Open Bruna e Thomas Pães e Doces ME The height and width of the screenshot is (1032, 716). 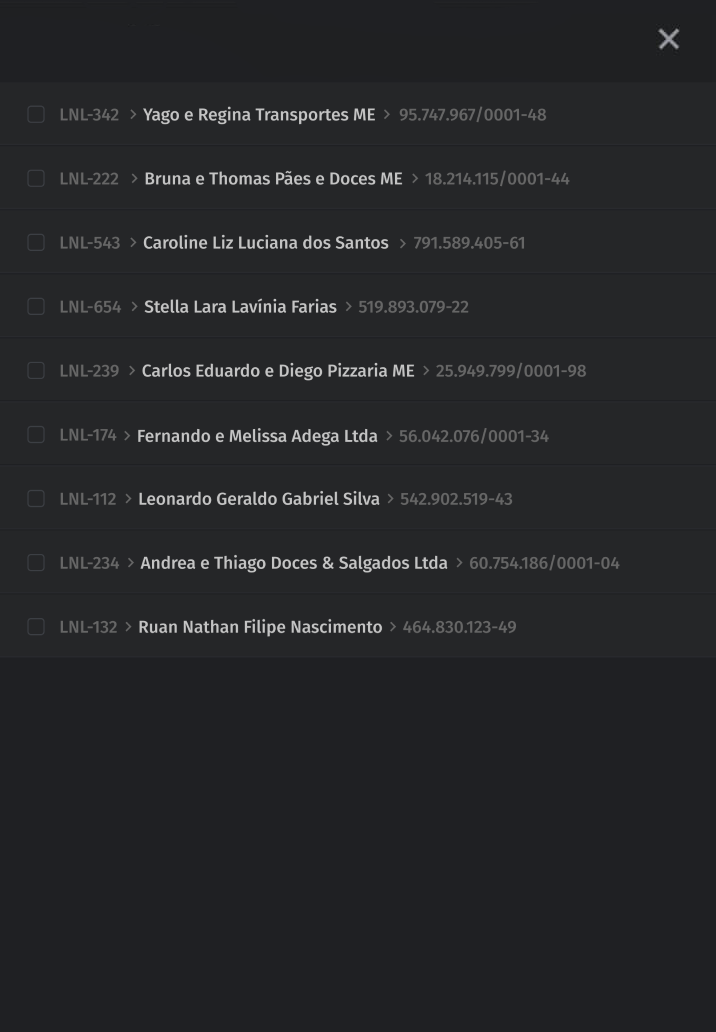click(273, 179)
